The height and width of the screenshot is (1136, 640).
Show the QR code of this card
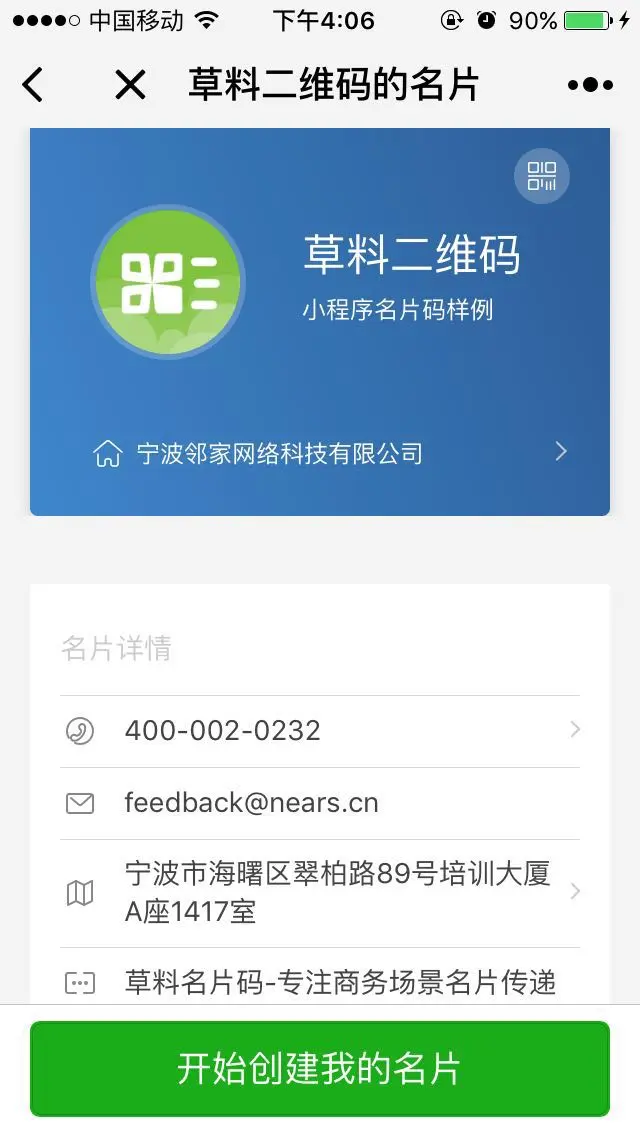click(x=542, y=176)
